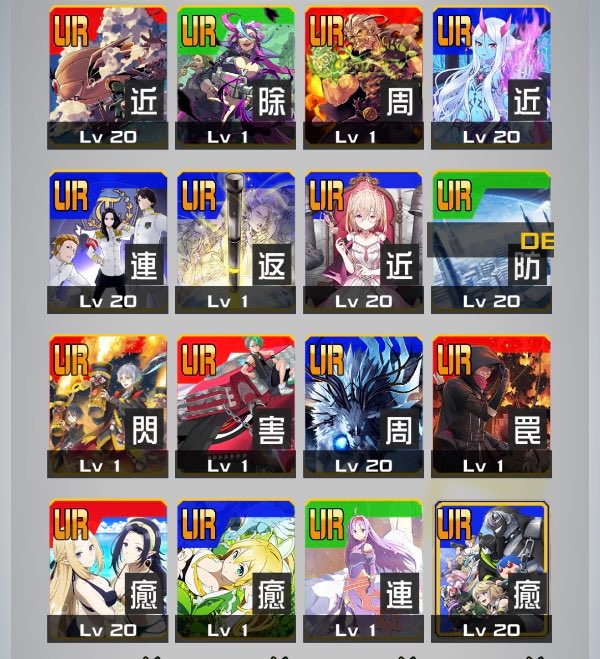Select the dark spiky beast 周 card

pyautogui.click(x=363, y=406)
